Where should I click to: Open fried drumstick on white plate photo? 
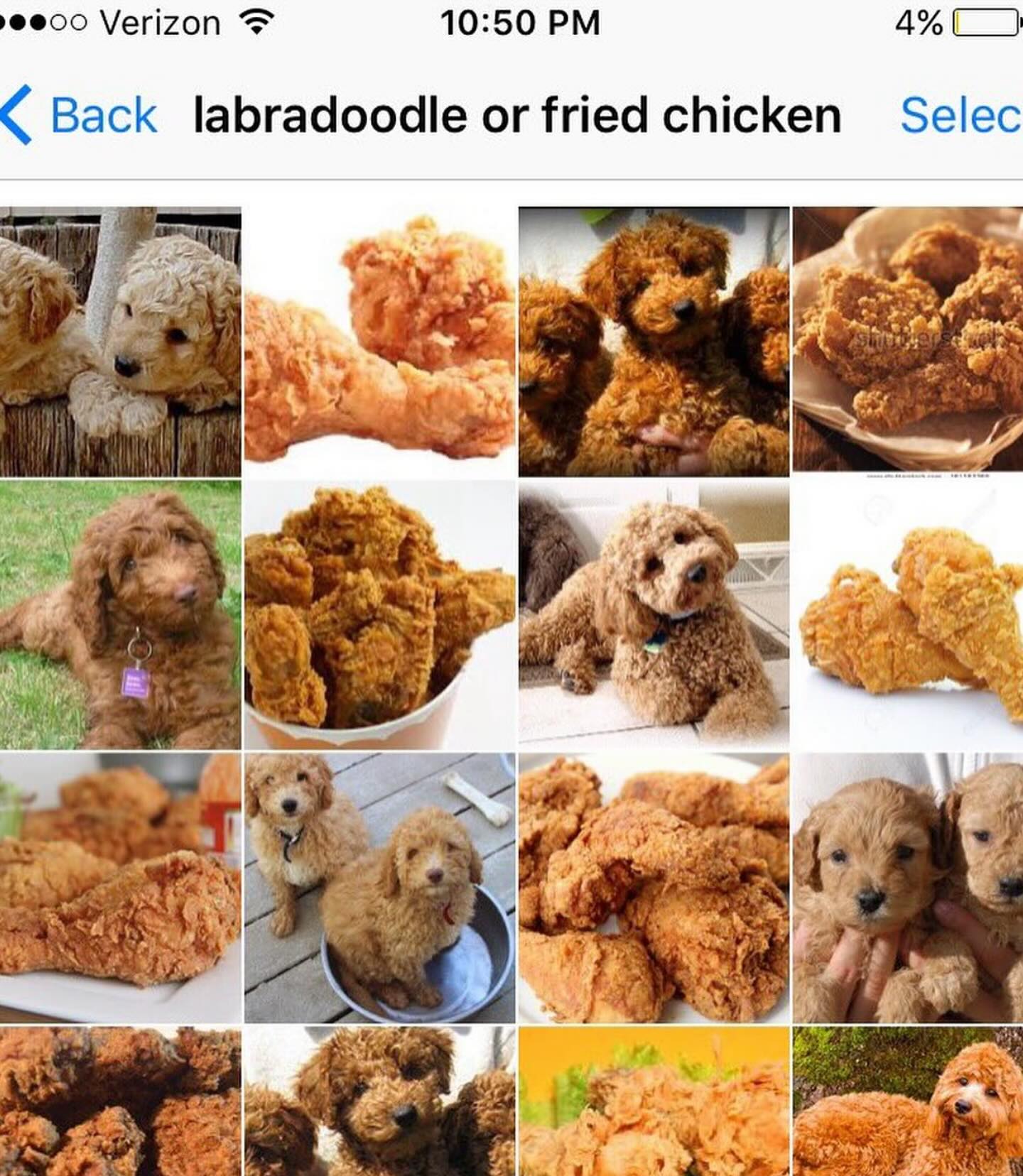(120, 888)
